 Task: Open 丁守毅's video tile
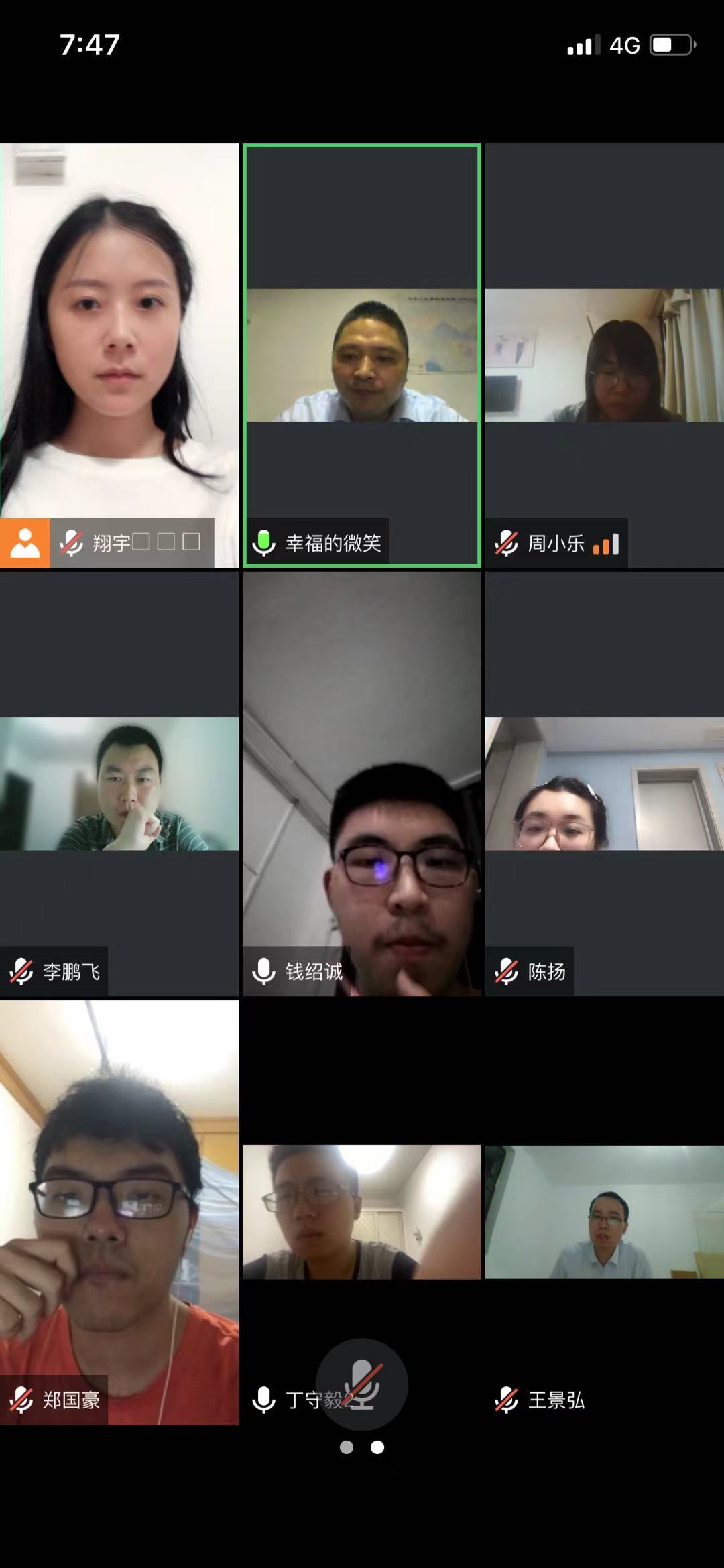click(362, 1212)
